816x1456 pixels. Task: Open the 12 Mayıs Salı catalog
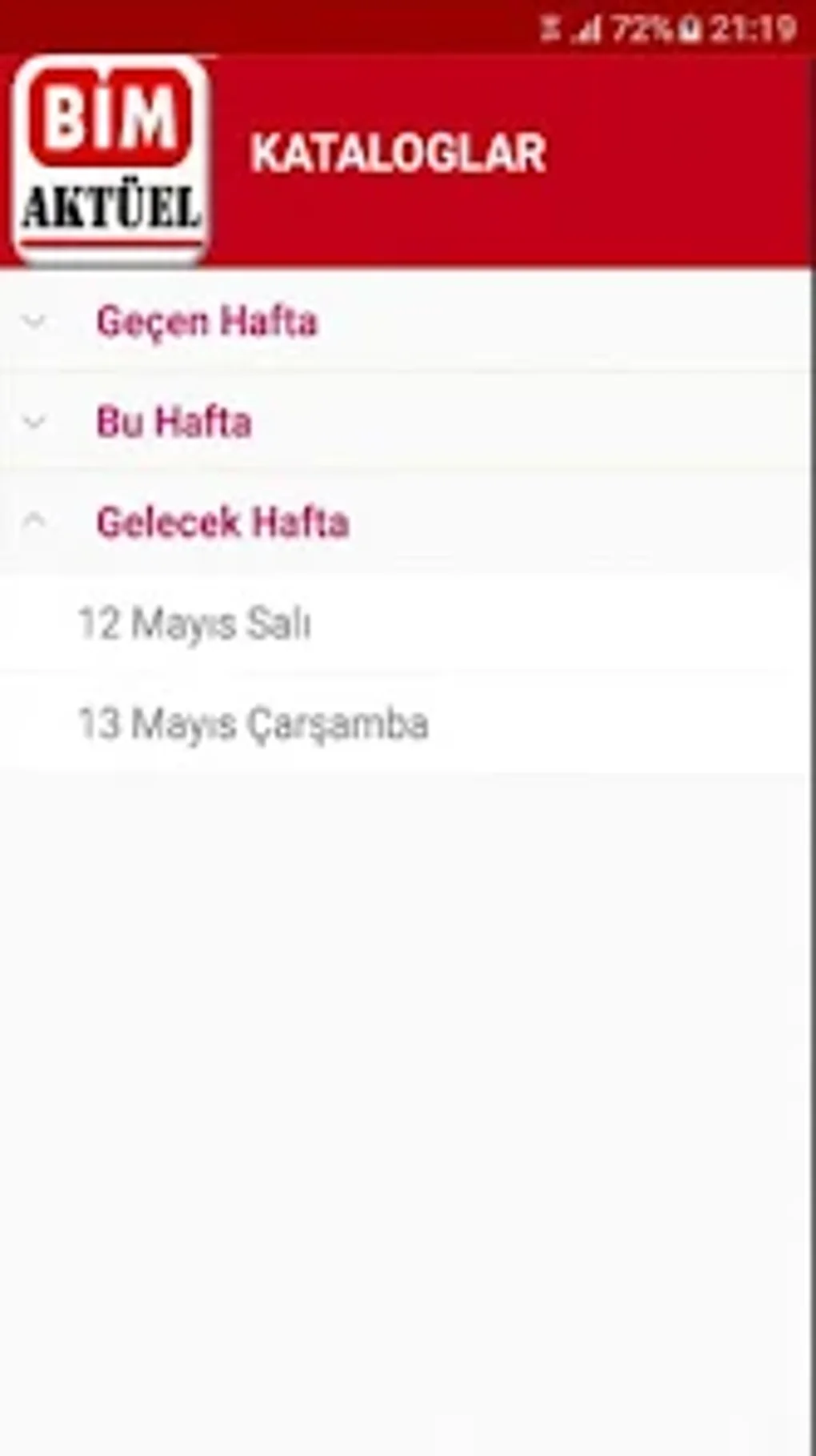[406, 623]
